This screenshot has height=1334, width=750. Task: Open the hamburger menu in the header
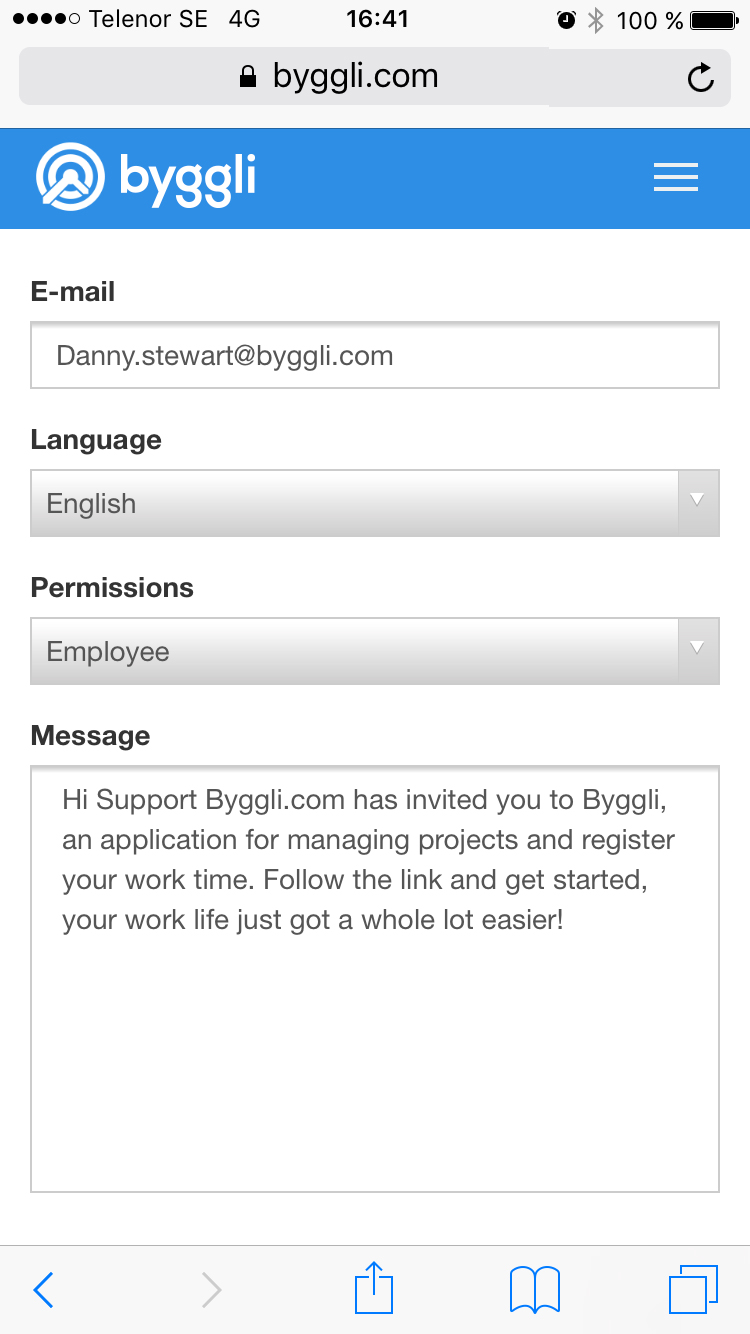tap(675, 178)
